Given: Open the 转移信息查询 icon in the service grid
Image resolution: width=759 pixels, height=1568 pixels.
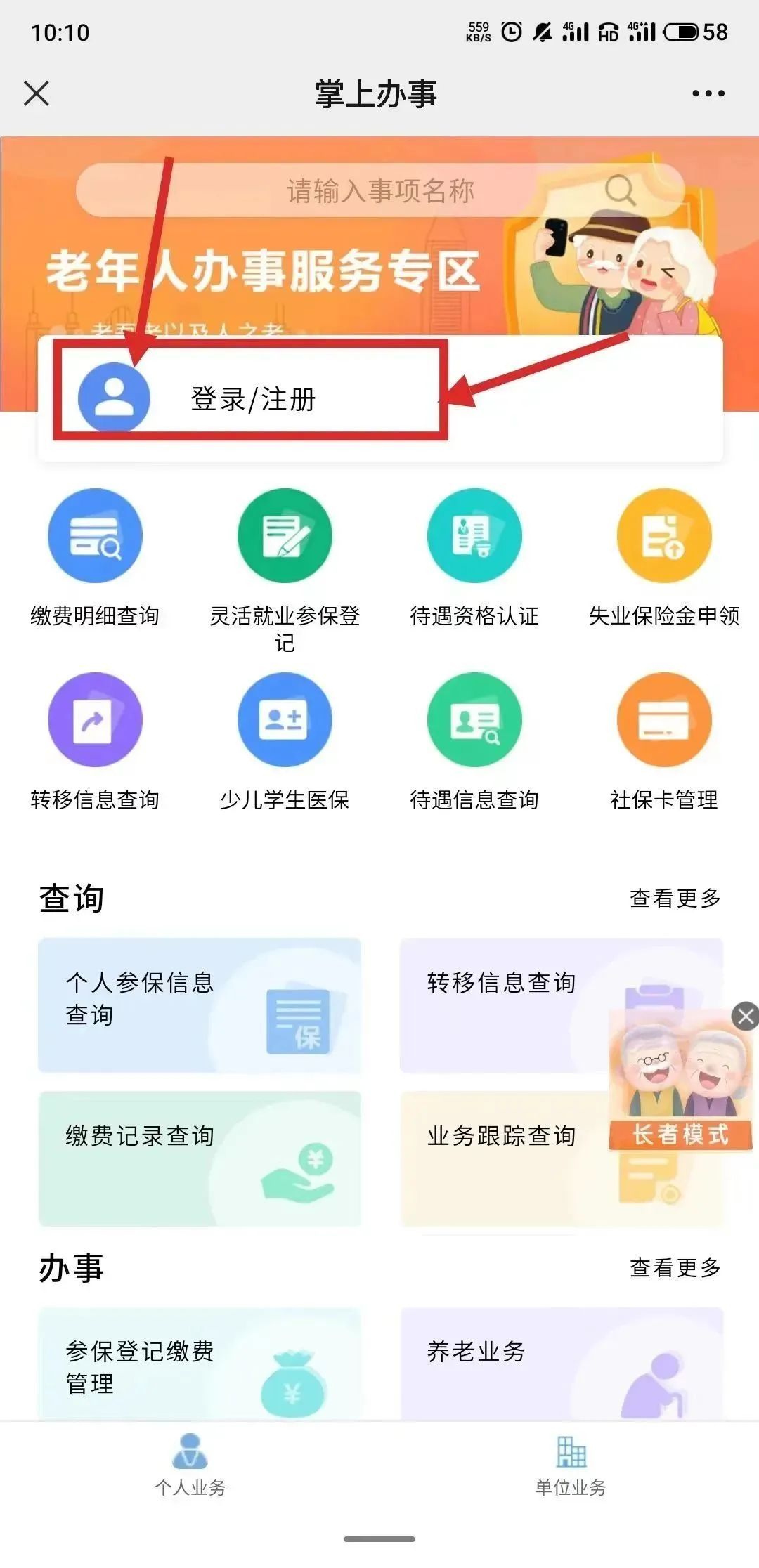Looking at the screenshot, I should tap(95, 720).
